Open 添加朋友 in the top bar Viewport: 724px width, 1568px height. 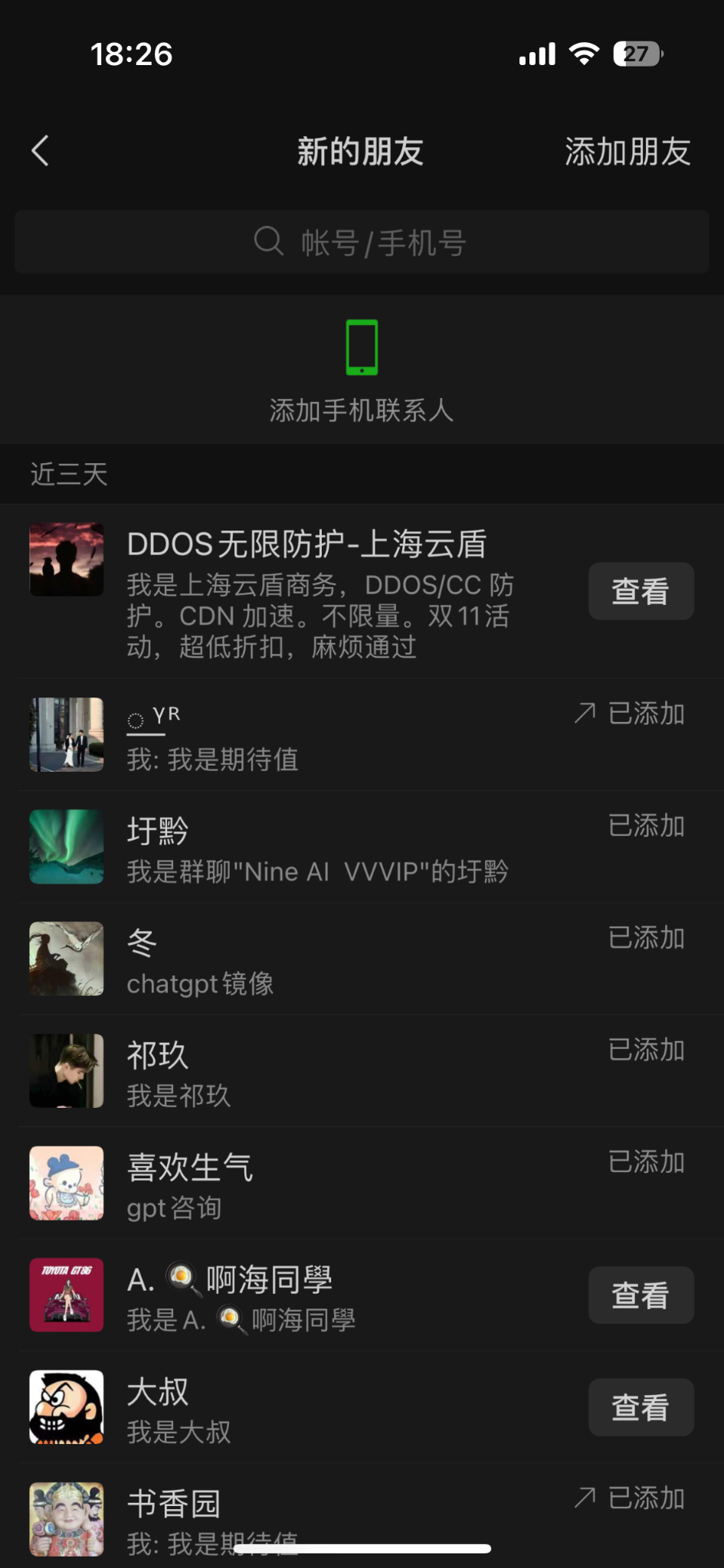pyautogui.click(x=627, y=152)
